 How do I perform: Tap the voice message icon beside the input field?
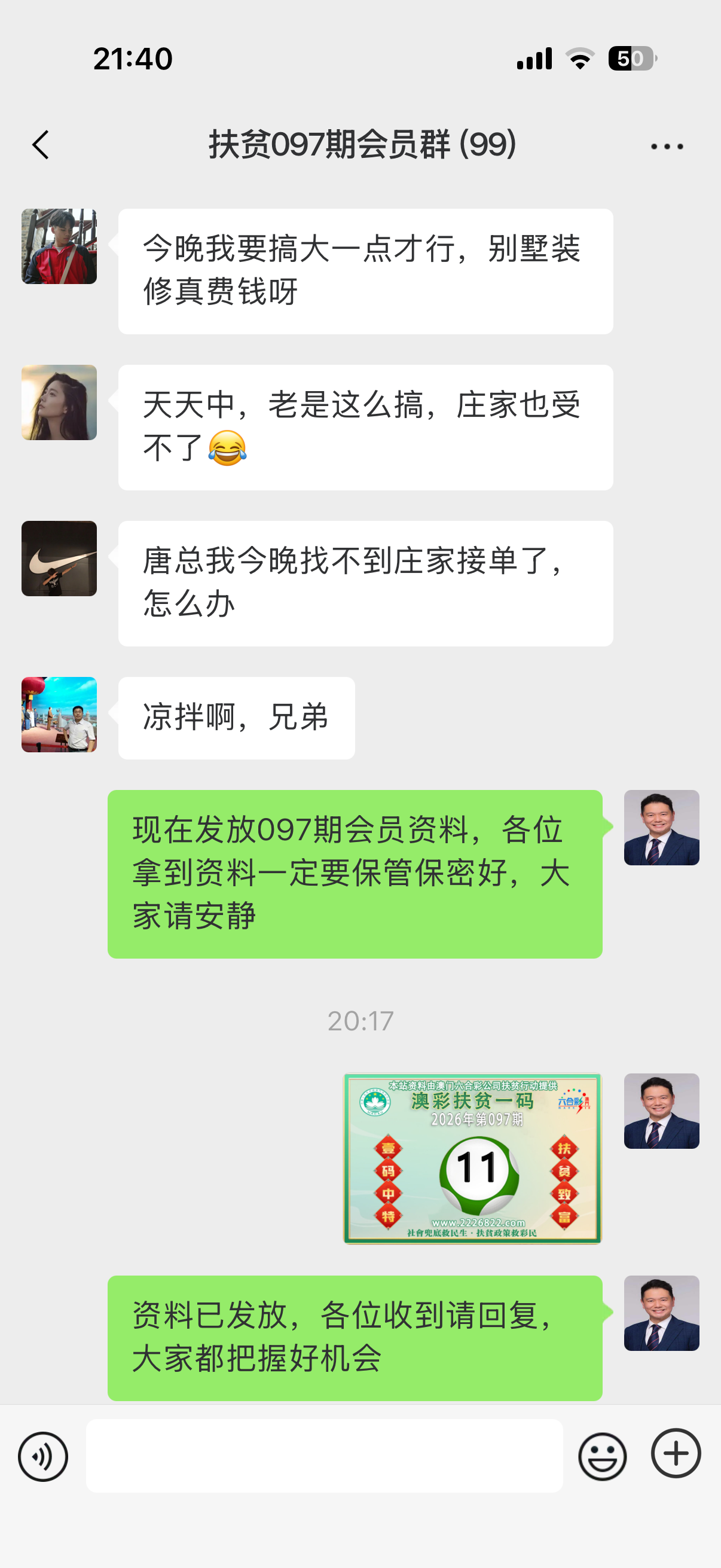[x=42, y=1456]
